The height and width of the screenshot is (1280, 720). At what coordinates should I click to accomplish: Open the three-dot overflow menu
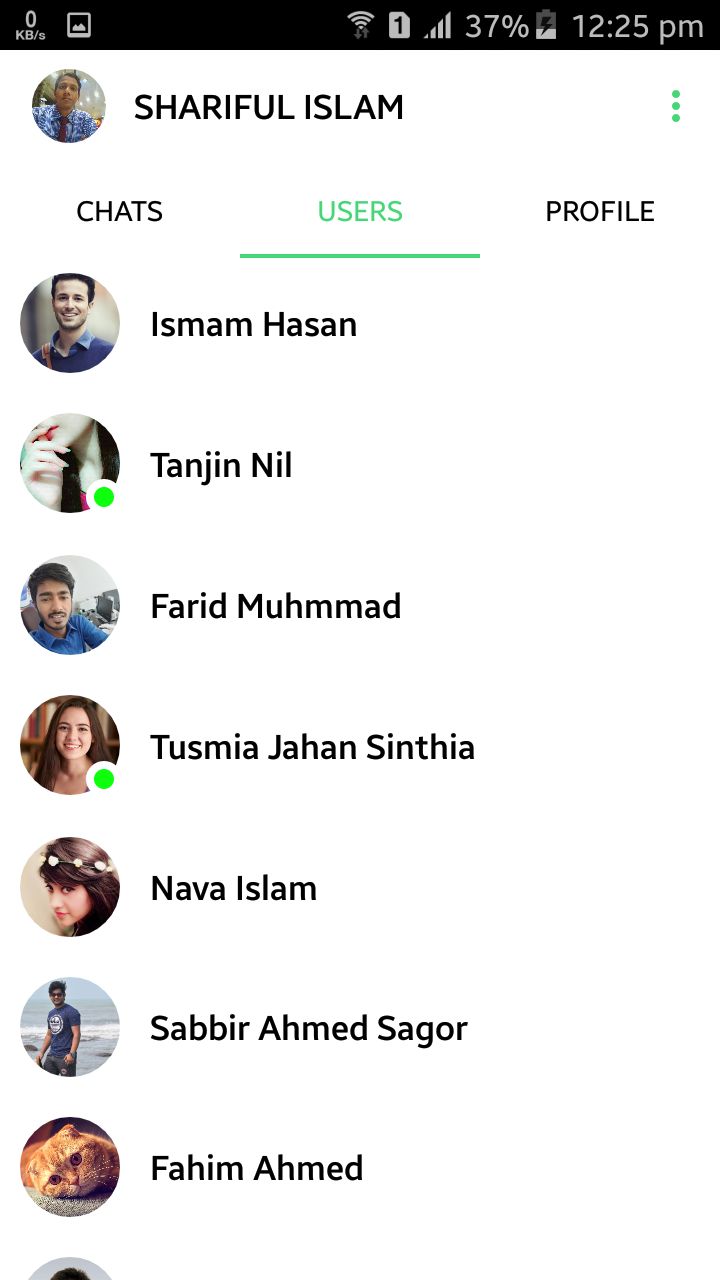click(676, 106)
